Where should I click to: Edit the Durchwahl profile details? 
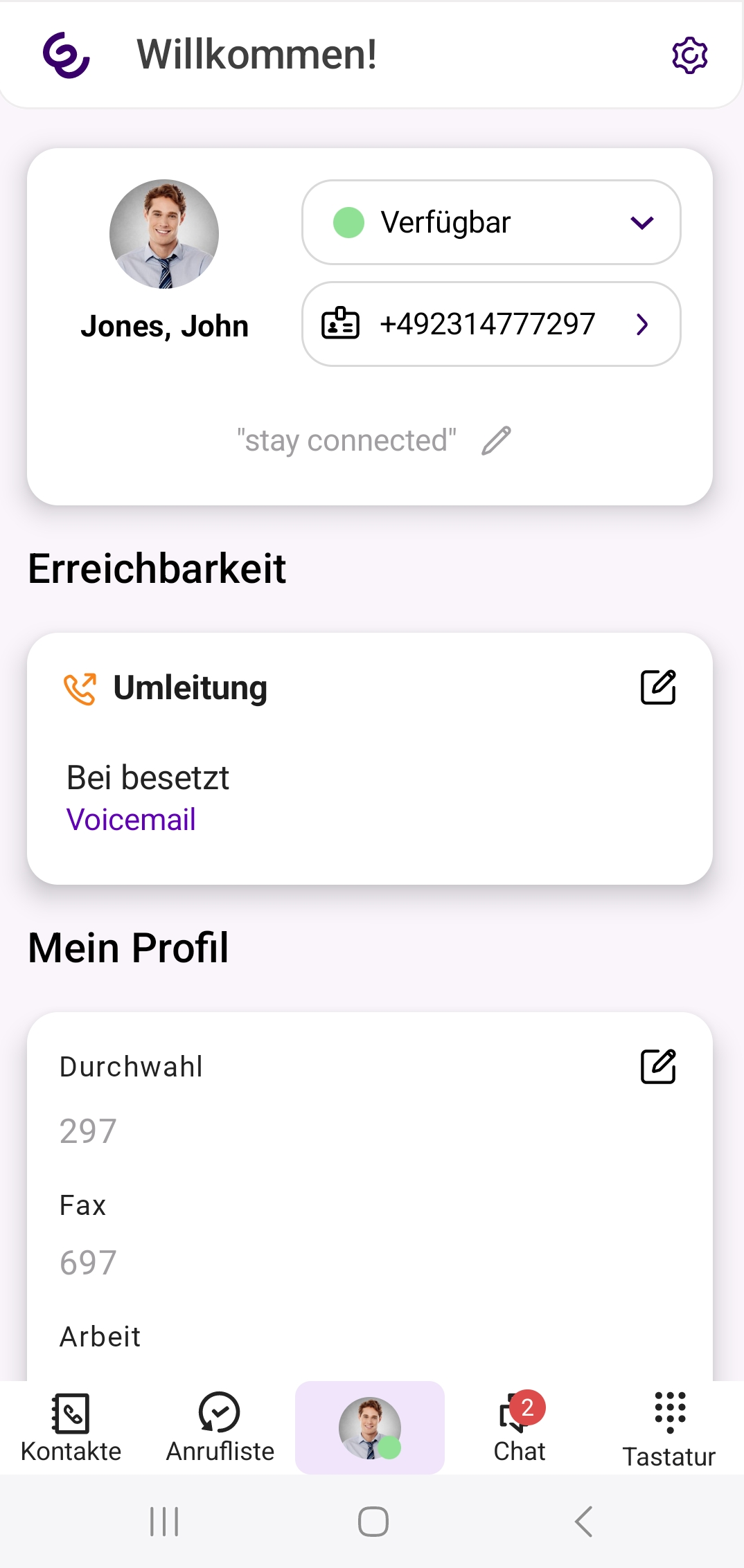pos(657,1067)
